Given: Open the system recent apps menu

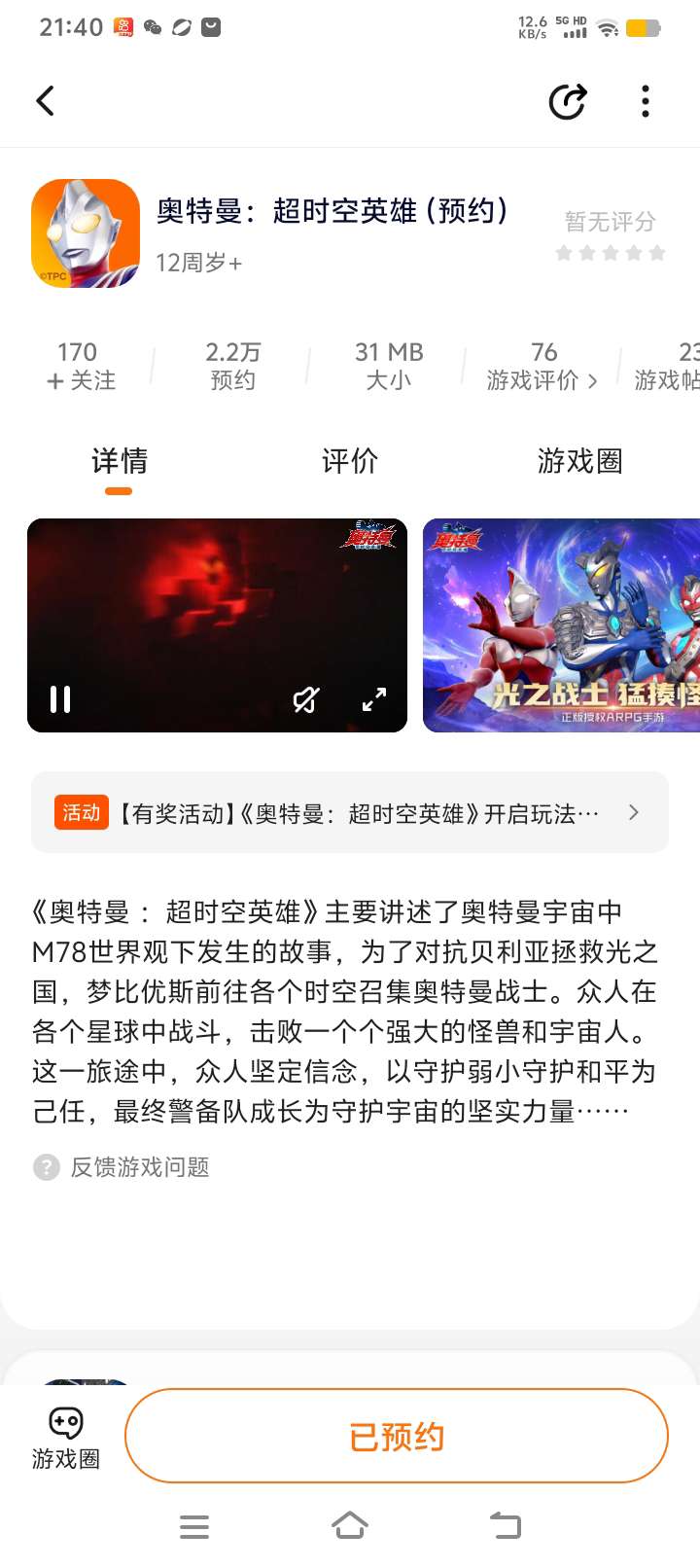Looking at the screenshot, I should click(x=194, y=1525).
